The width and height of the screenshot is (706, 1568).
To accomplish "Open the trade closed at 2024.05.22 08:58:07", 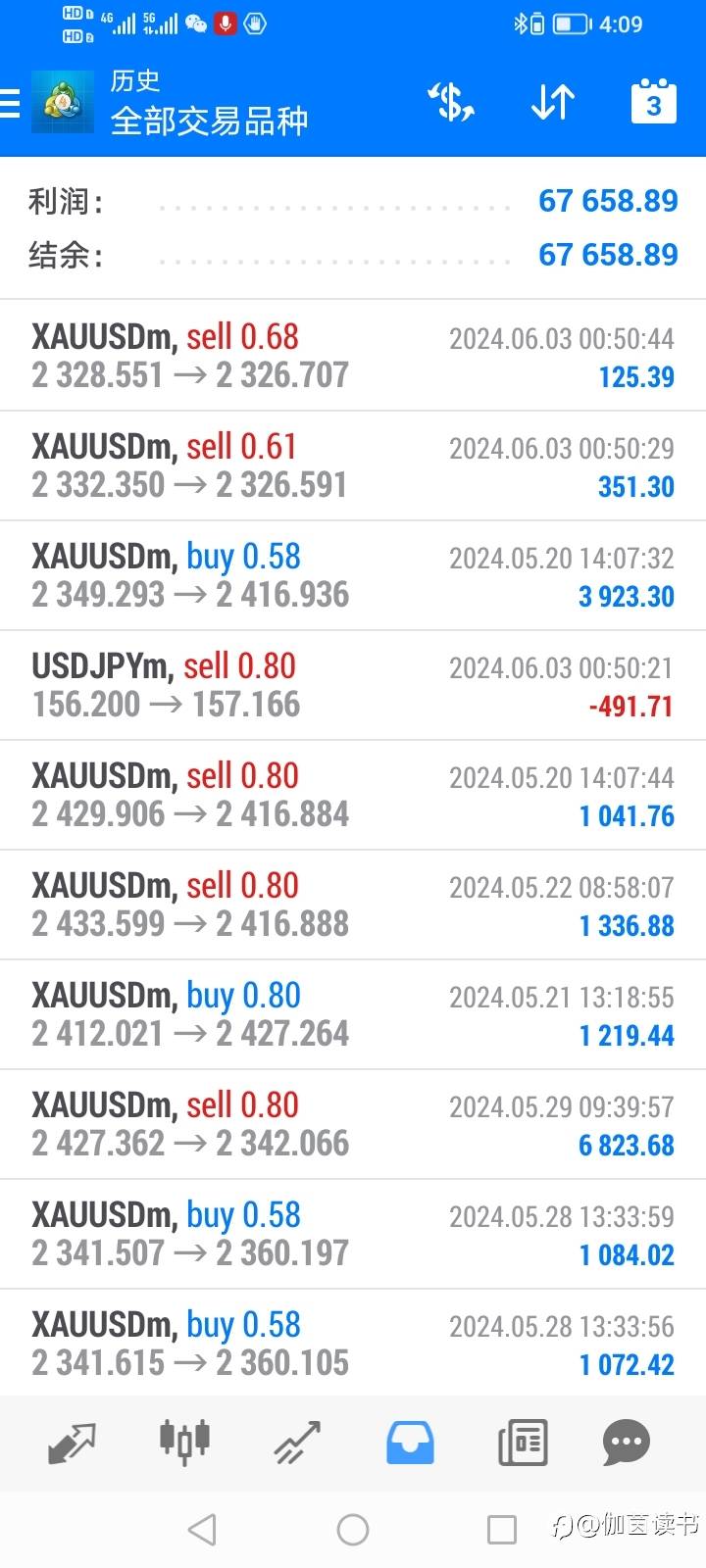I will (x=353, y=905).
